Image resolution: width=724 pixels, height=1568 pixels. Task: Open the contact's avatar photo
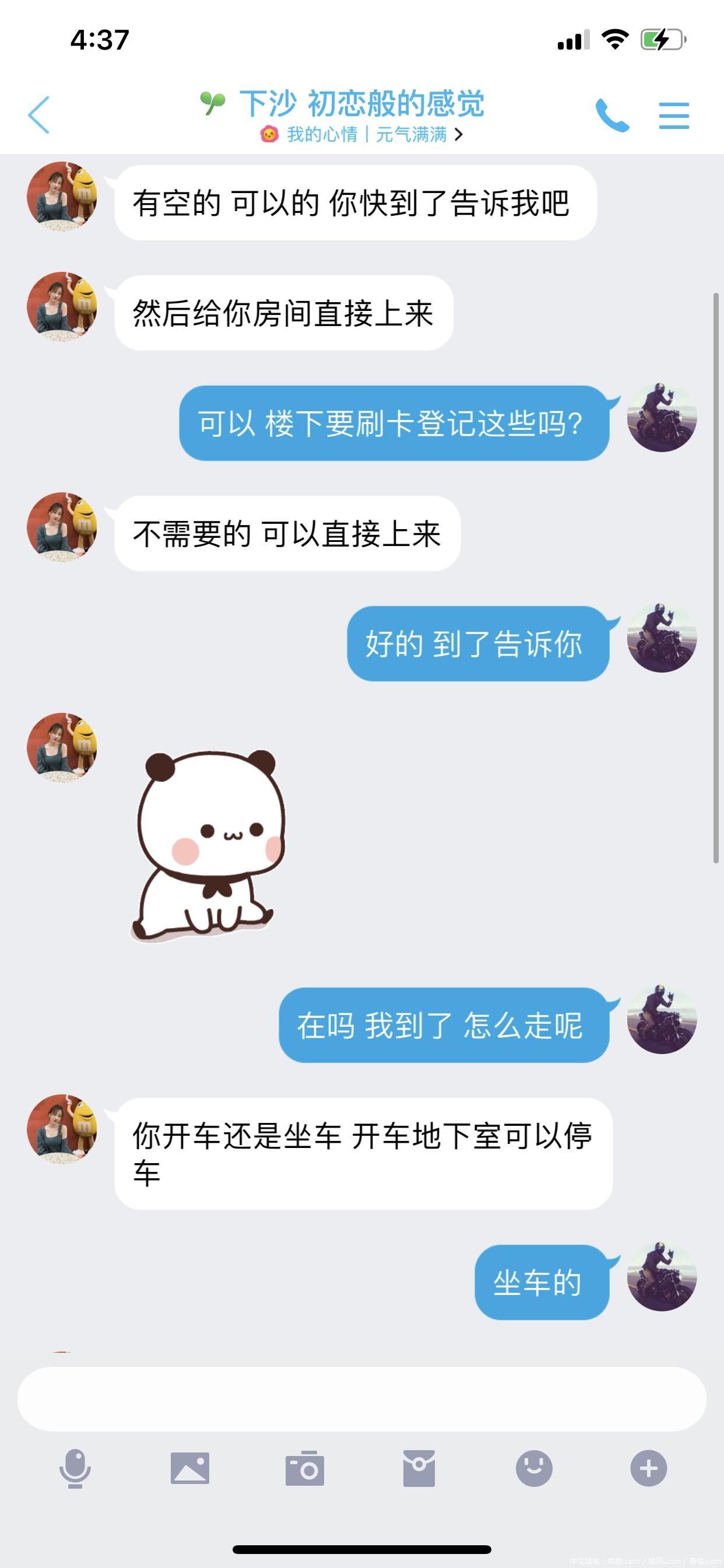pos(64,199)
